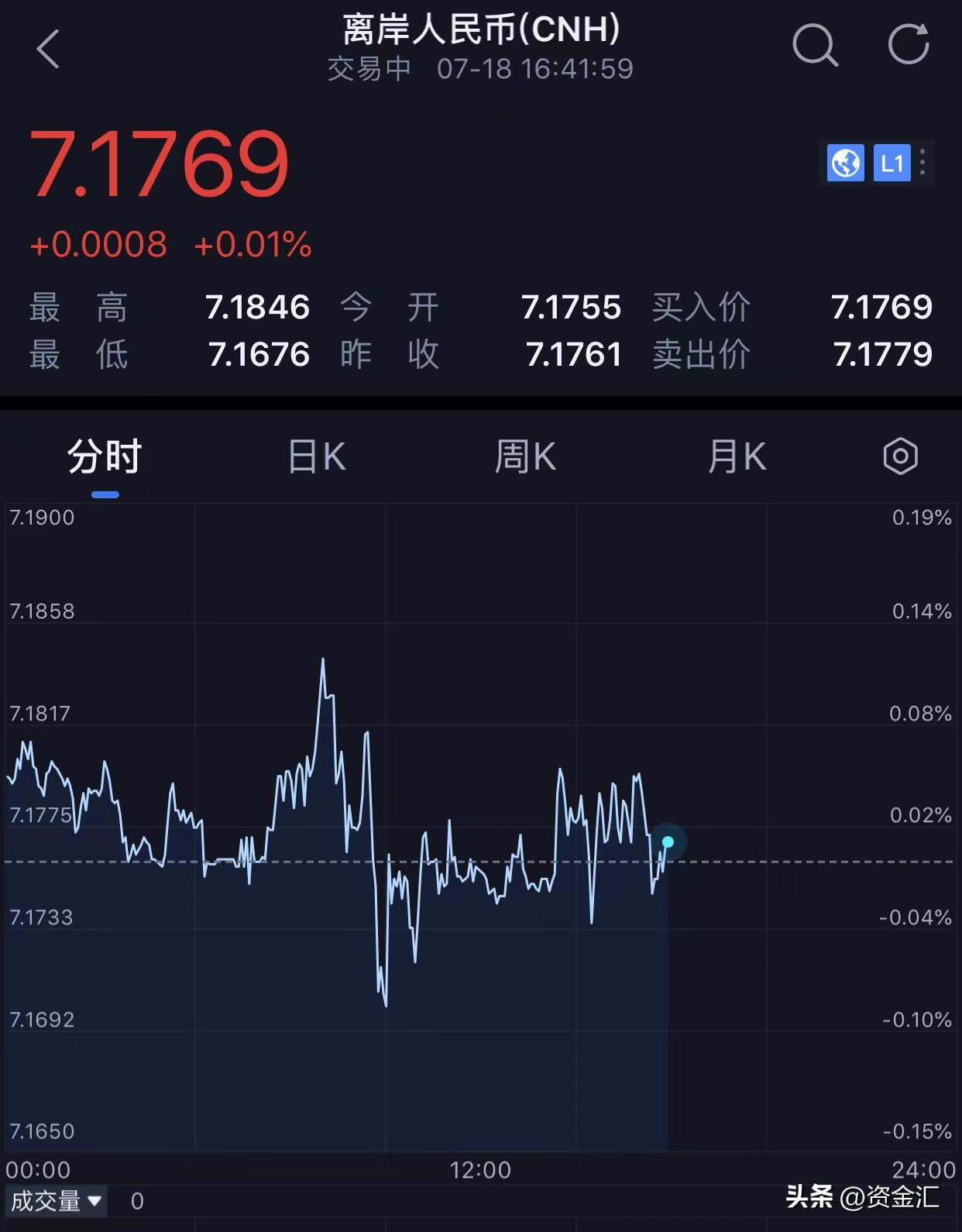Open the search magnifier icon
The image size is (962, 1232).
click(815, 45)
